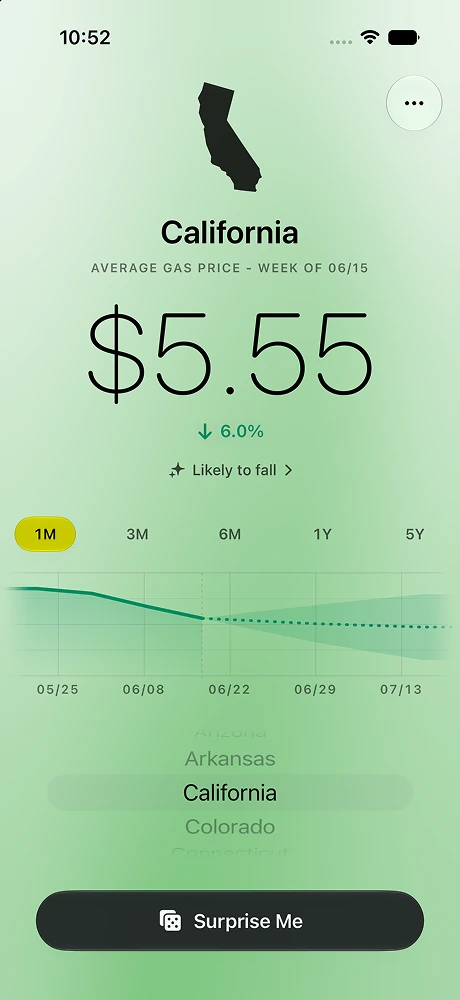Show the 1Y price history
Viewport: 460px width, 1000px height.
pos(322,534)
